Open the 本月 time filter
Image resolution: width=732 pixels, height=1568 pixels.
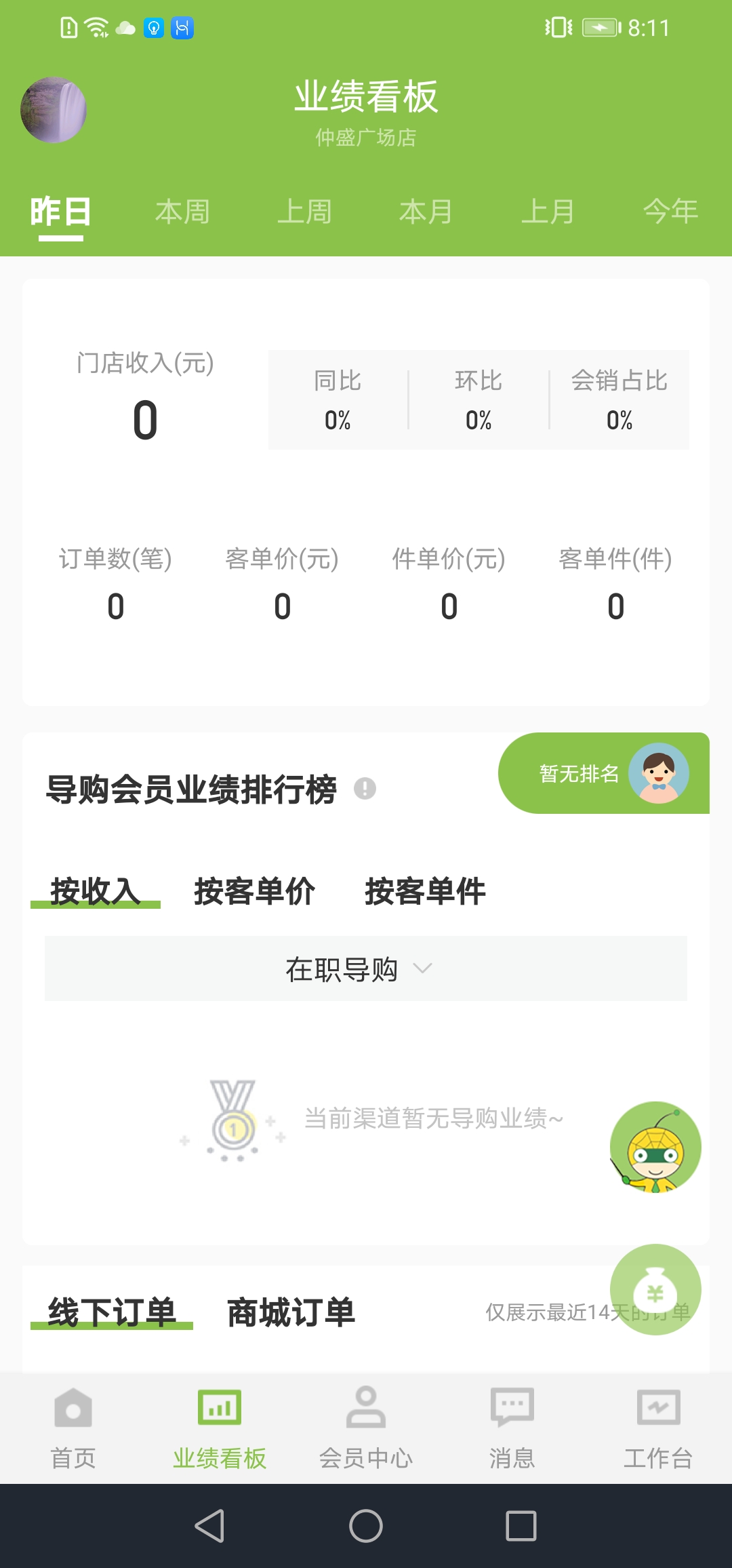click(425, 210)
